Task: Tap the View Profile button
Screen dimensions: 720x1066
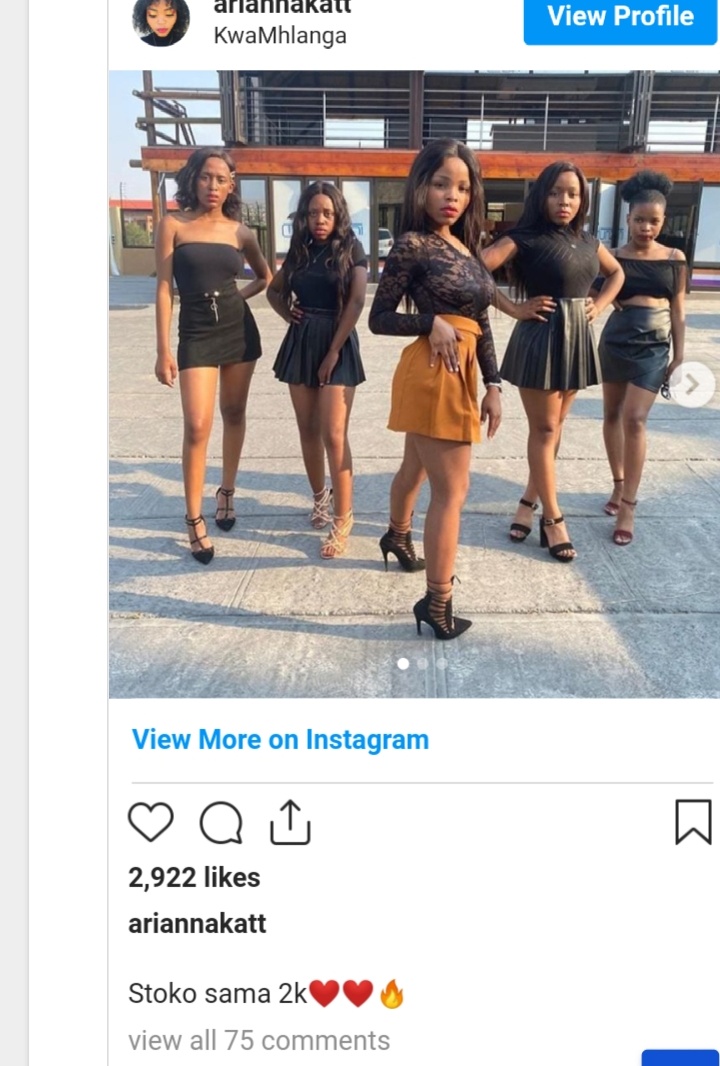Action: click(620, 18)
